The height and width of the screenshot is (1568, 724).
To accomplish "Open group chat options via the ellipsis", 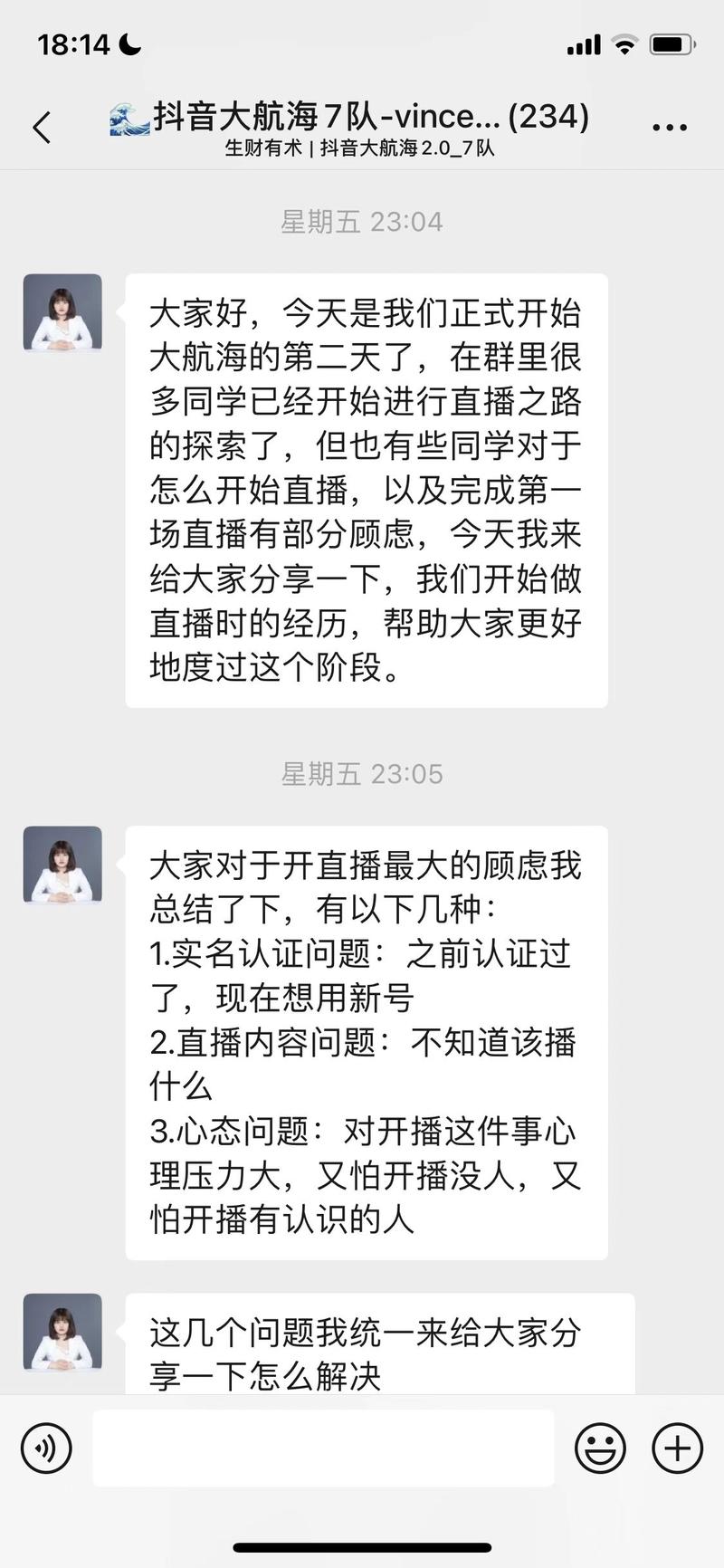I will coord(668,125).
